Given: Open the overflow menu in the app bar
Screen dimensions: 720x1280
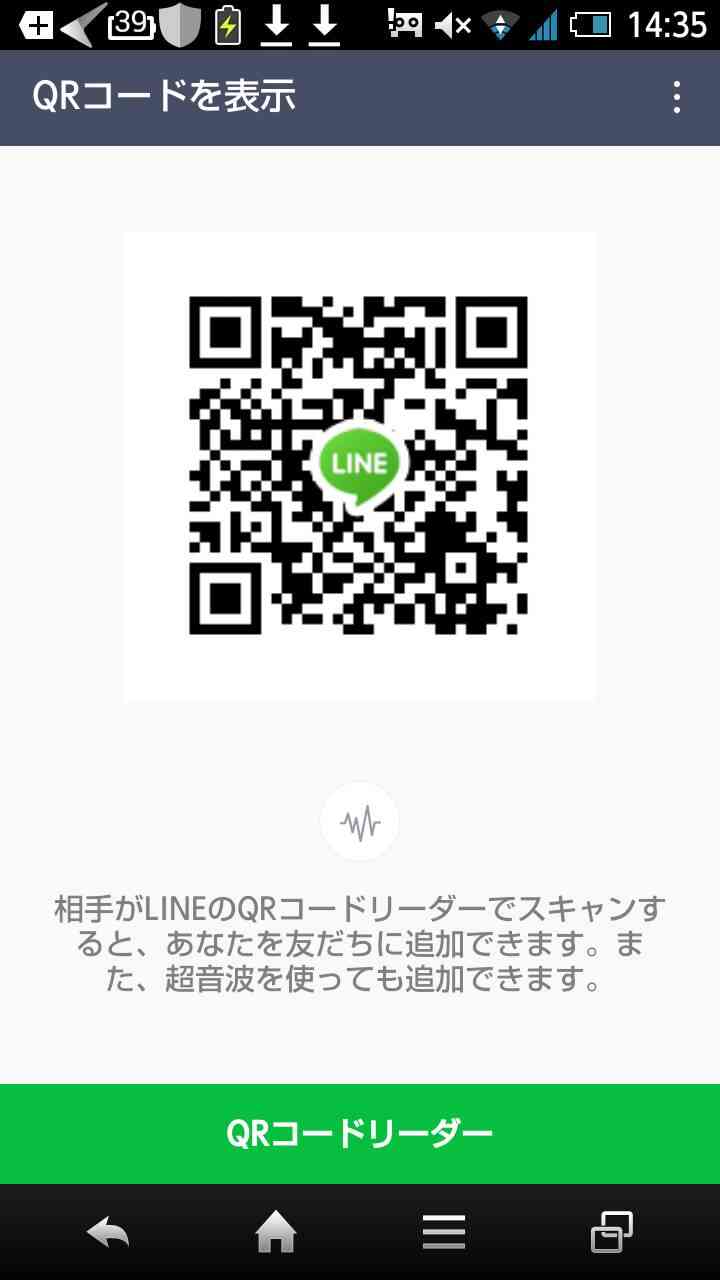Looking at the screenshot, I should [x=677, y=97].
